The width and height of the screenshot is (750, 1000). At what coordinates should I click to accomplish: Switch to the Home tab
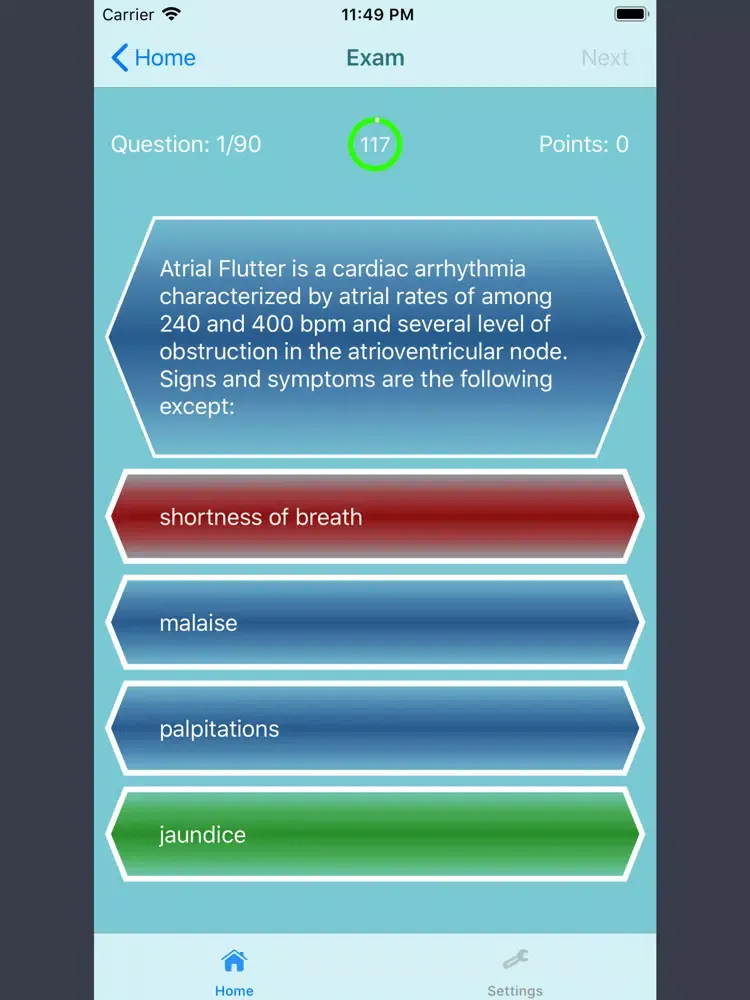click(234, 972)
